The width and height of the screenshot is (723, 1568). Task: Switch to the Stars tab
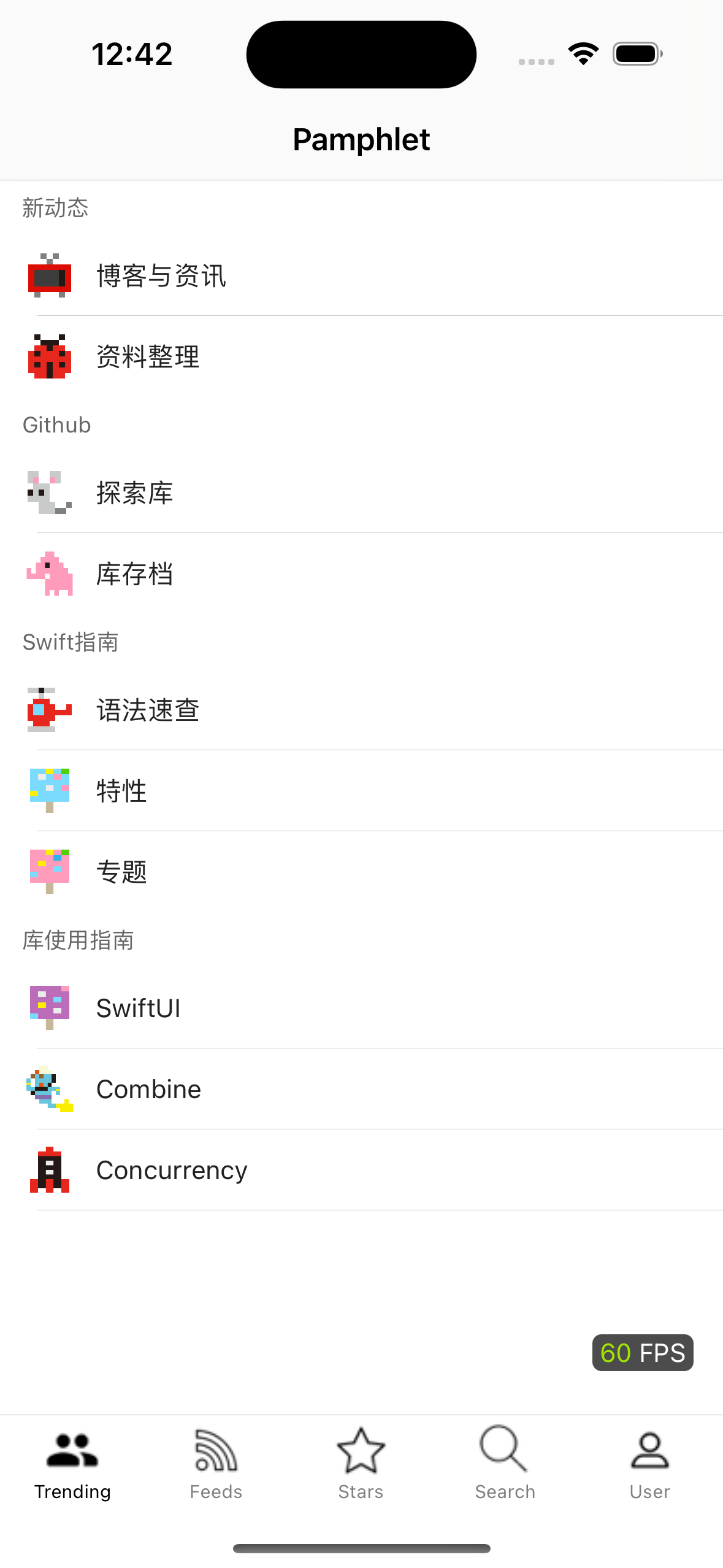pos(361,1464)
